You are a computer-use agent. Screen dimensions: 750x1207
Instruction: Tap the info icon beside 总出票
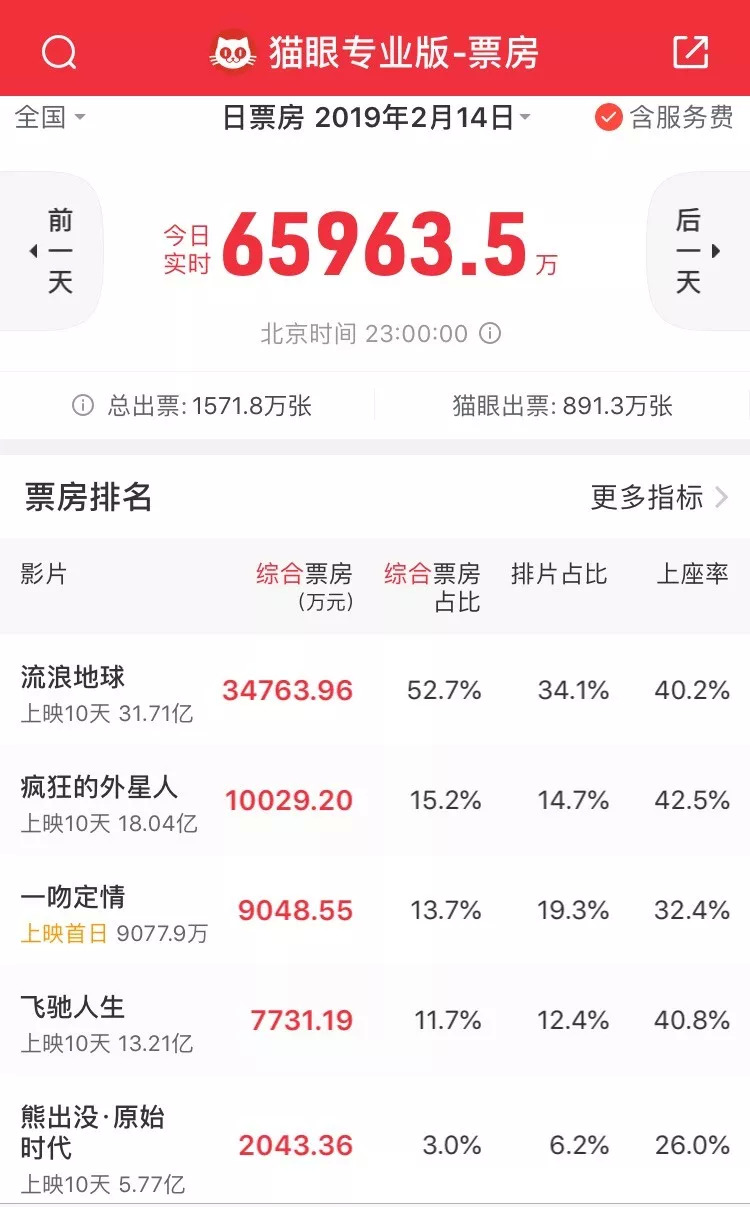coord(83,405)
